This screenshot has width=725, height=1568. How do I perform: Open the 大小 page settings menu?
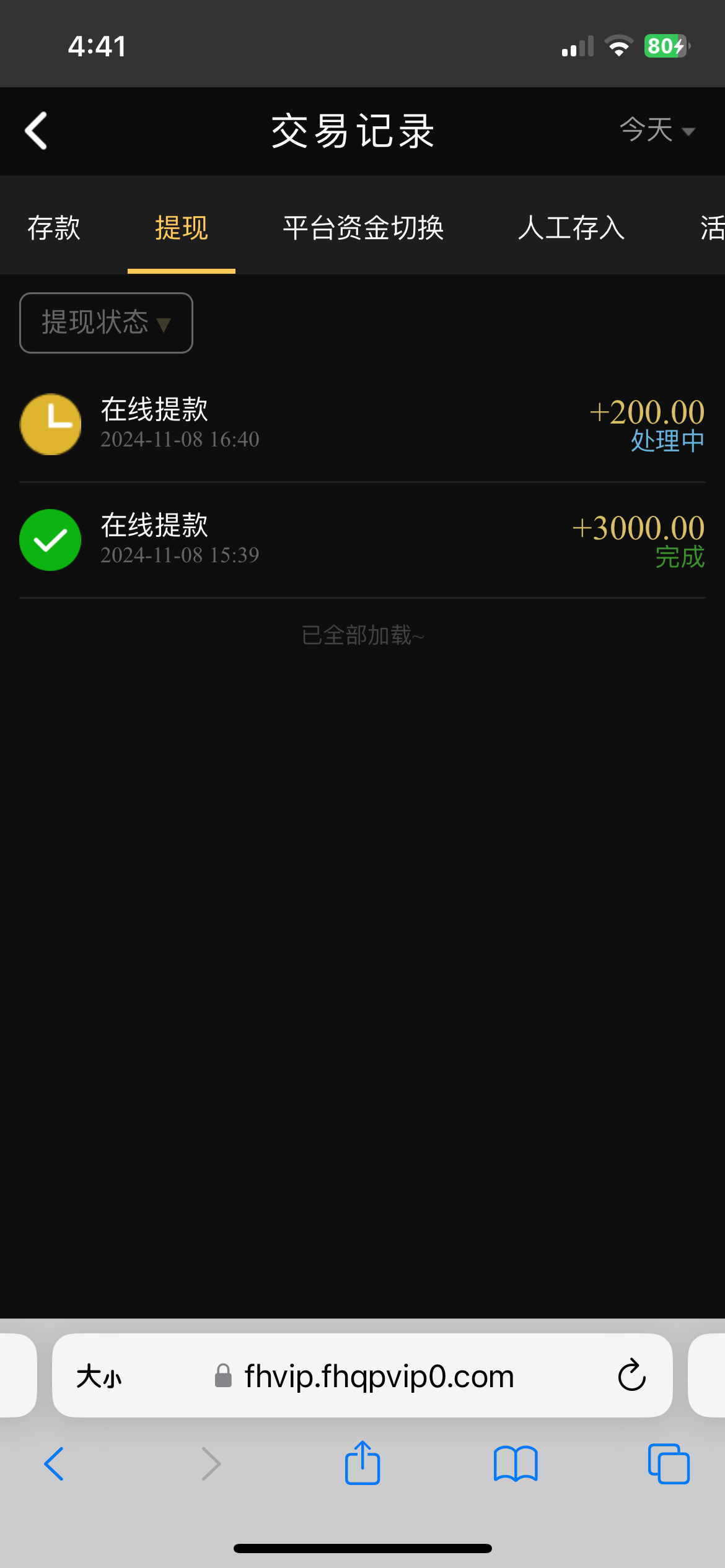click(x=99, y=1377)
